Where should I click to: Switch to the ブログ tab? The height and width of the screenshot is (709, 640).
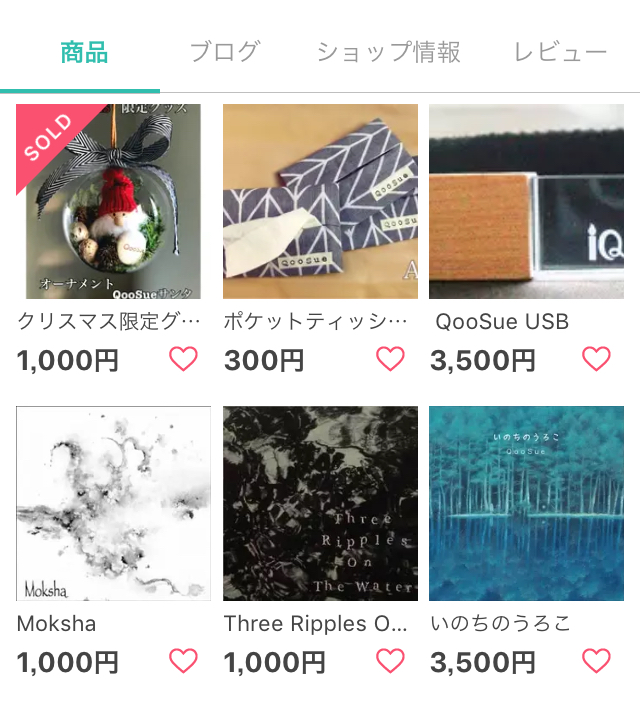[x=225, y=52]
